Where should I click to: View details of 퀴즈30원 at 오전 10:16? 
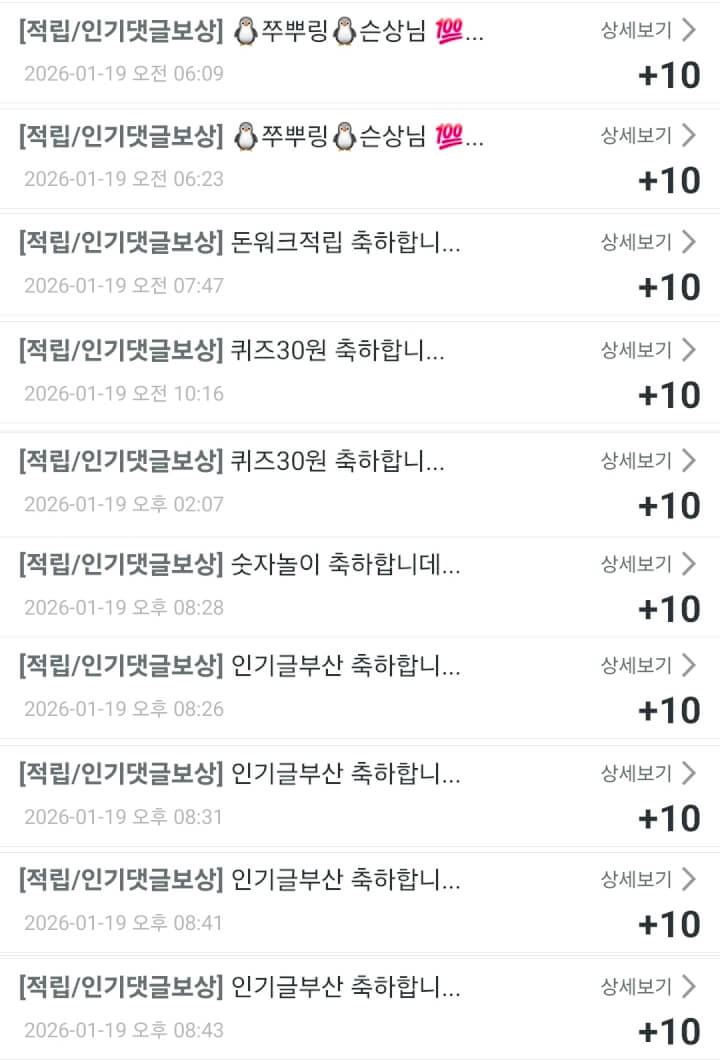(x=648, y=350)
